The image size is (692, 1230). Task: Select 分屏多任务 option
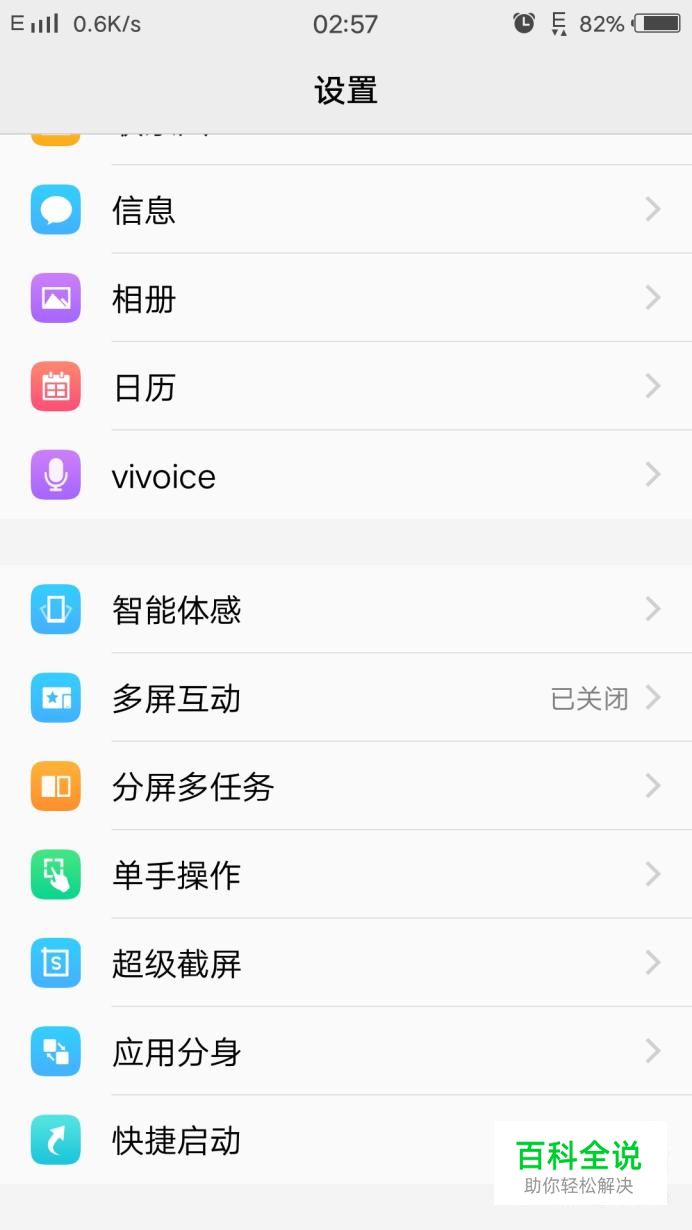click(x=345, y=786)
